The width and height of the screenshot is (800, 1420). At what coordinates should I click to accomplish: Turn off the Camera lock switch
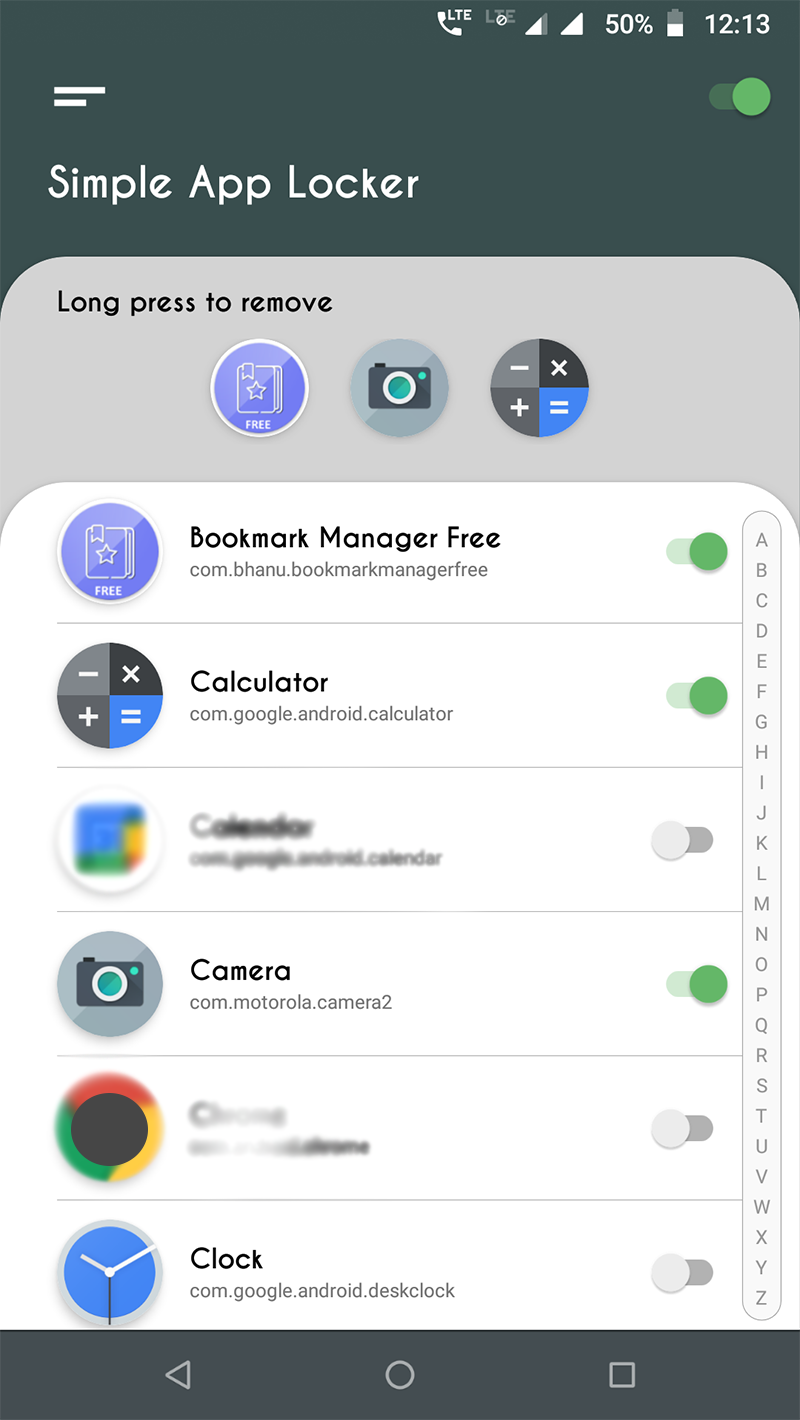click(x=697, y=984)
